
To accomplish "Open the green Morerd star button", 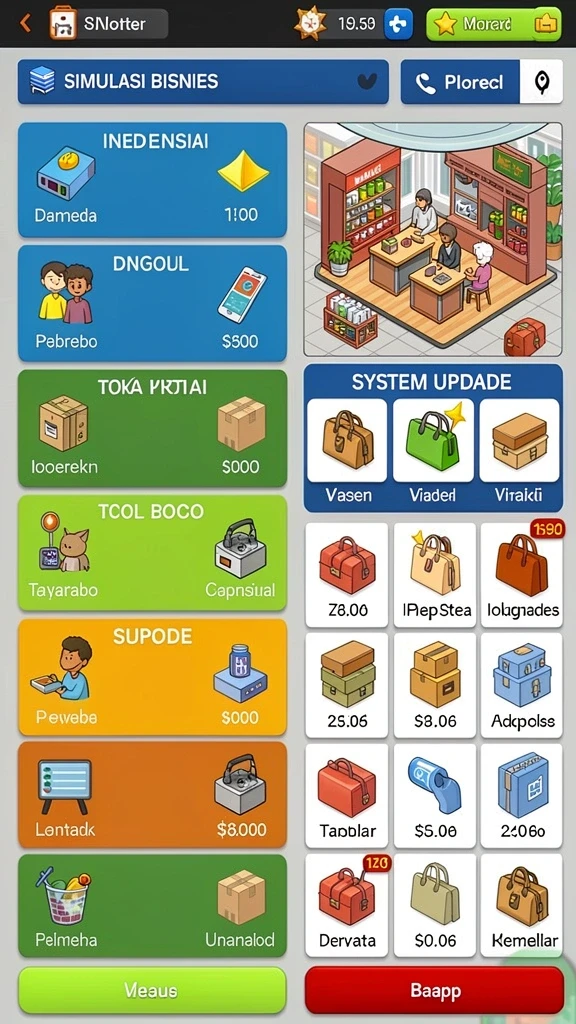I will tap(493, 24).
